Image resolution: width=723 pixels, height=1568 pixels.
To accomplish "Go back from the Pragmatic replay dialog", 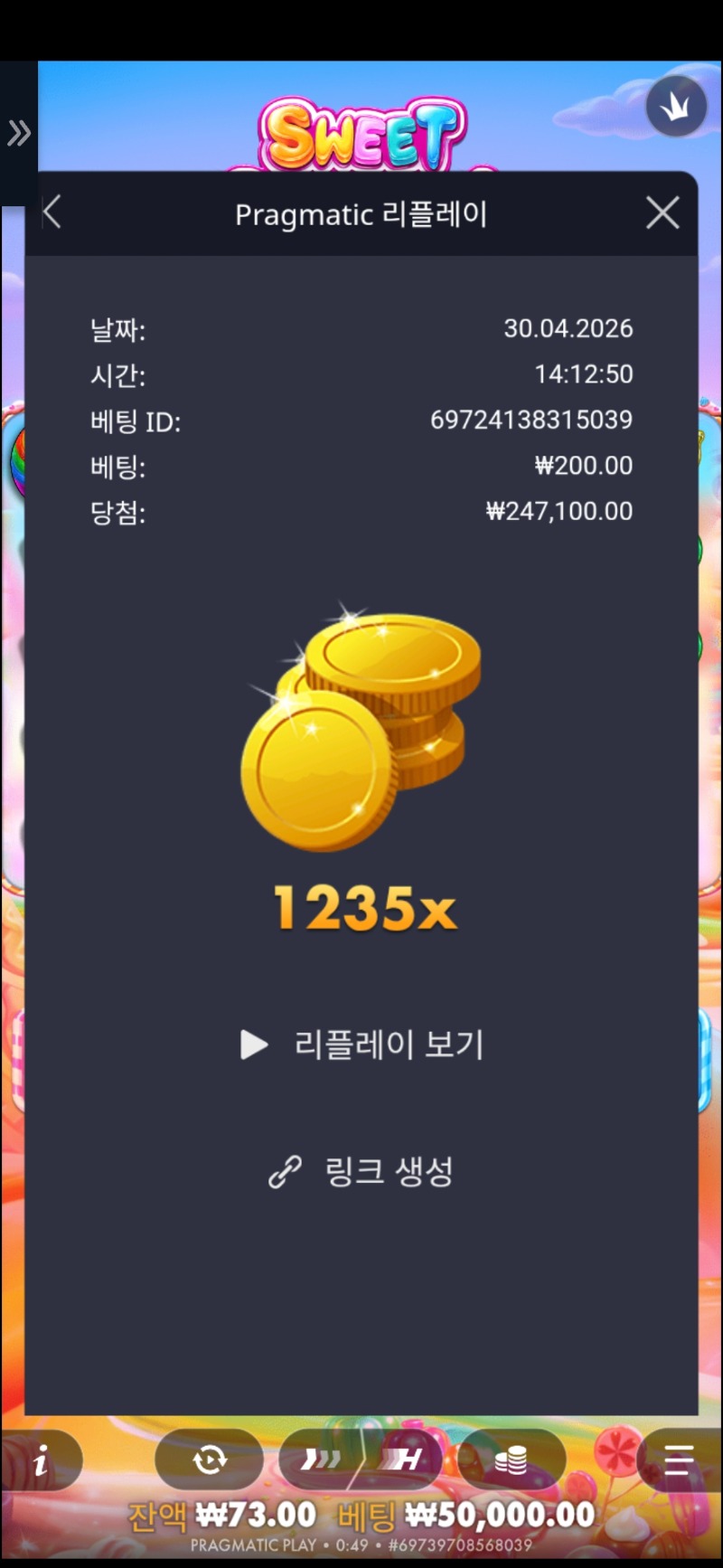I will pyautogui.click(x=52, y=213).
